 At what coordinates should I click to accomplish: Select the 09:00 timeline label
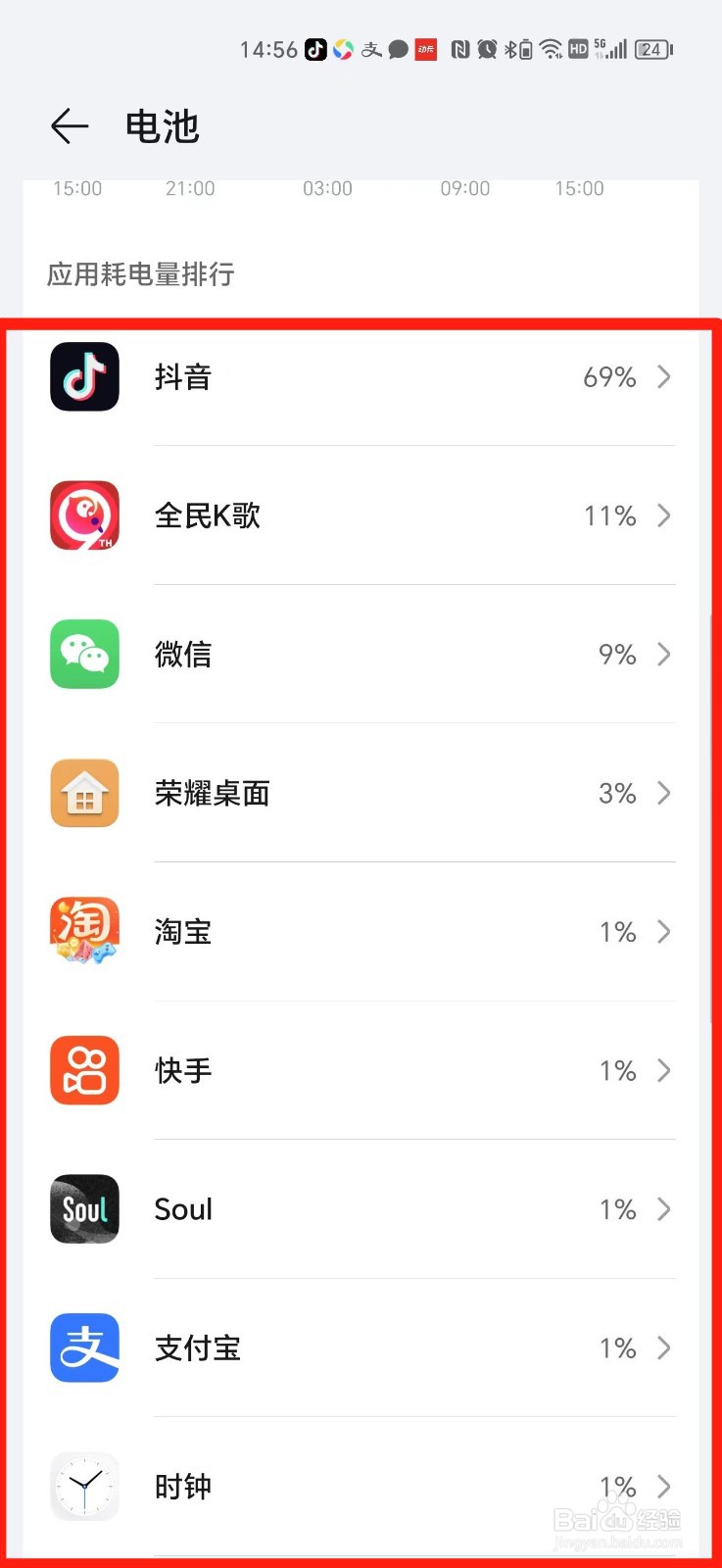pos(464,188)
